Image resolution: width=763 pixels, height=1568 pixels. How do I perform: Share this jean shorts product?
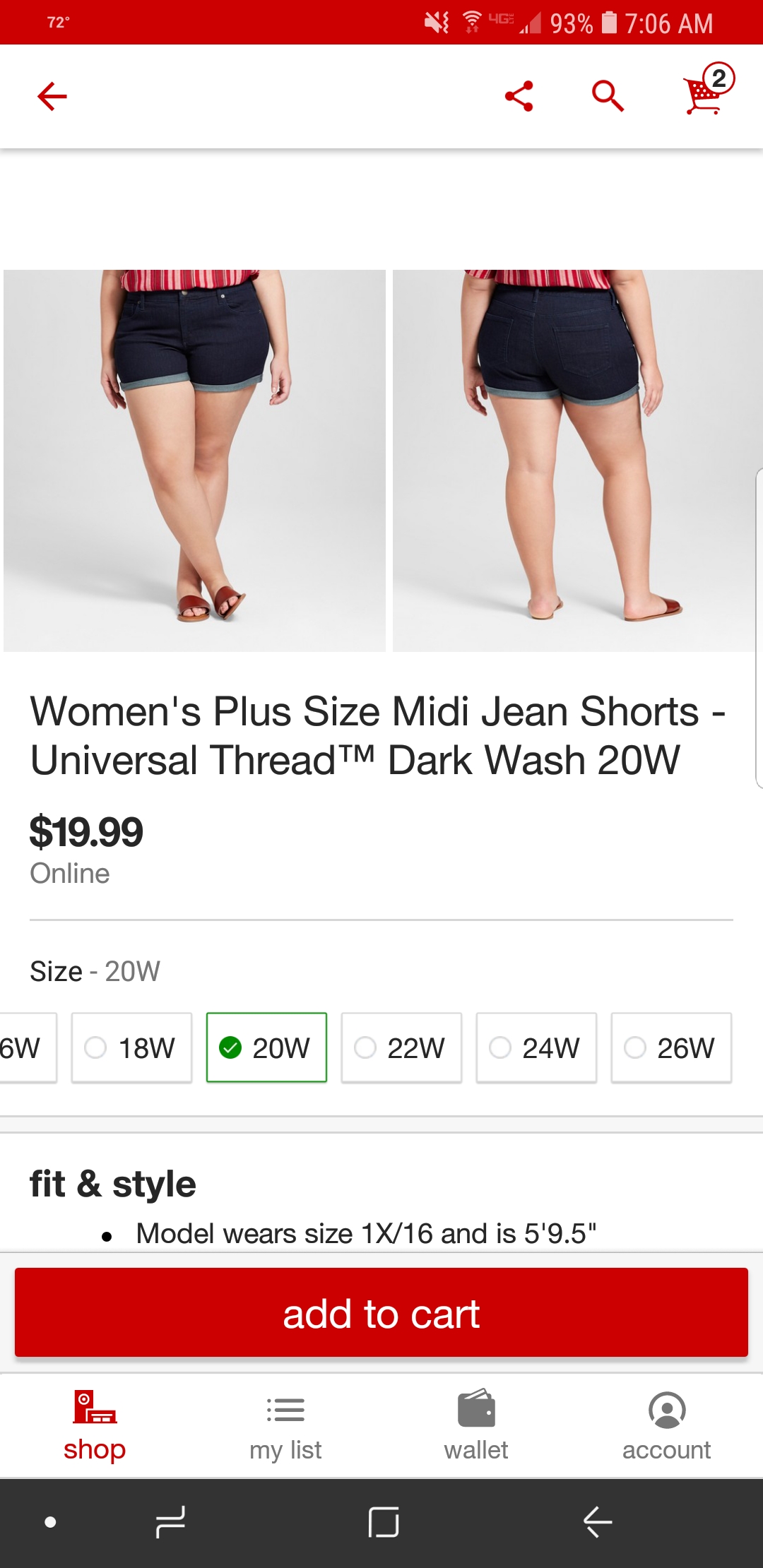(519, 96)
